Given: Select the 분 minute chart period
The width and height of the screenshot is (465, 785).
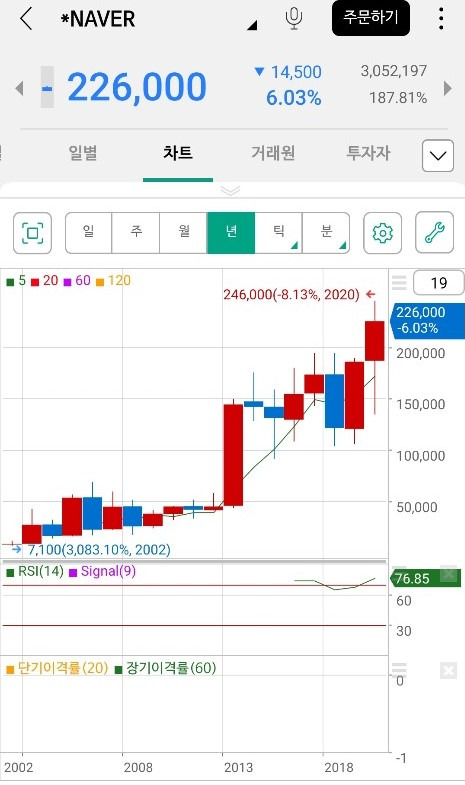Looking at the screenshot, I should tap(326, 233).
